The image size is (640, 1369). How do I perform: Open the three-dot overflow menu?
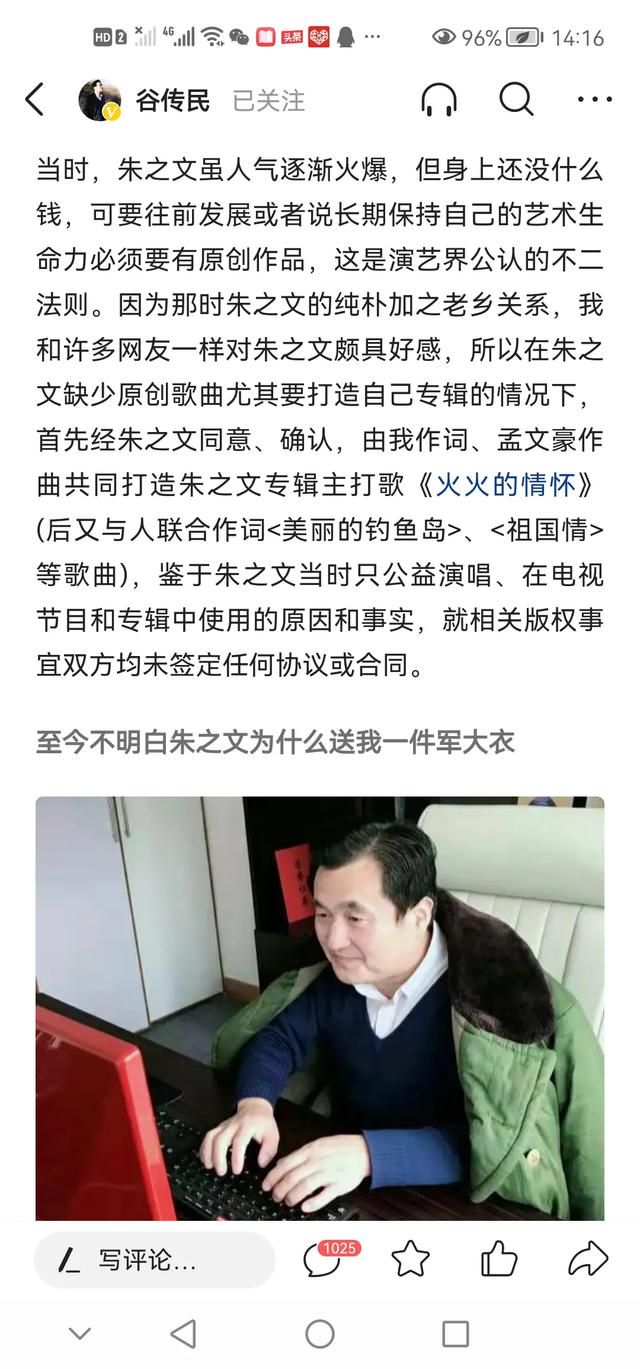pyautogui.click(x=595, y=100)
